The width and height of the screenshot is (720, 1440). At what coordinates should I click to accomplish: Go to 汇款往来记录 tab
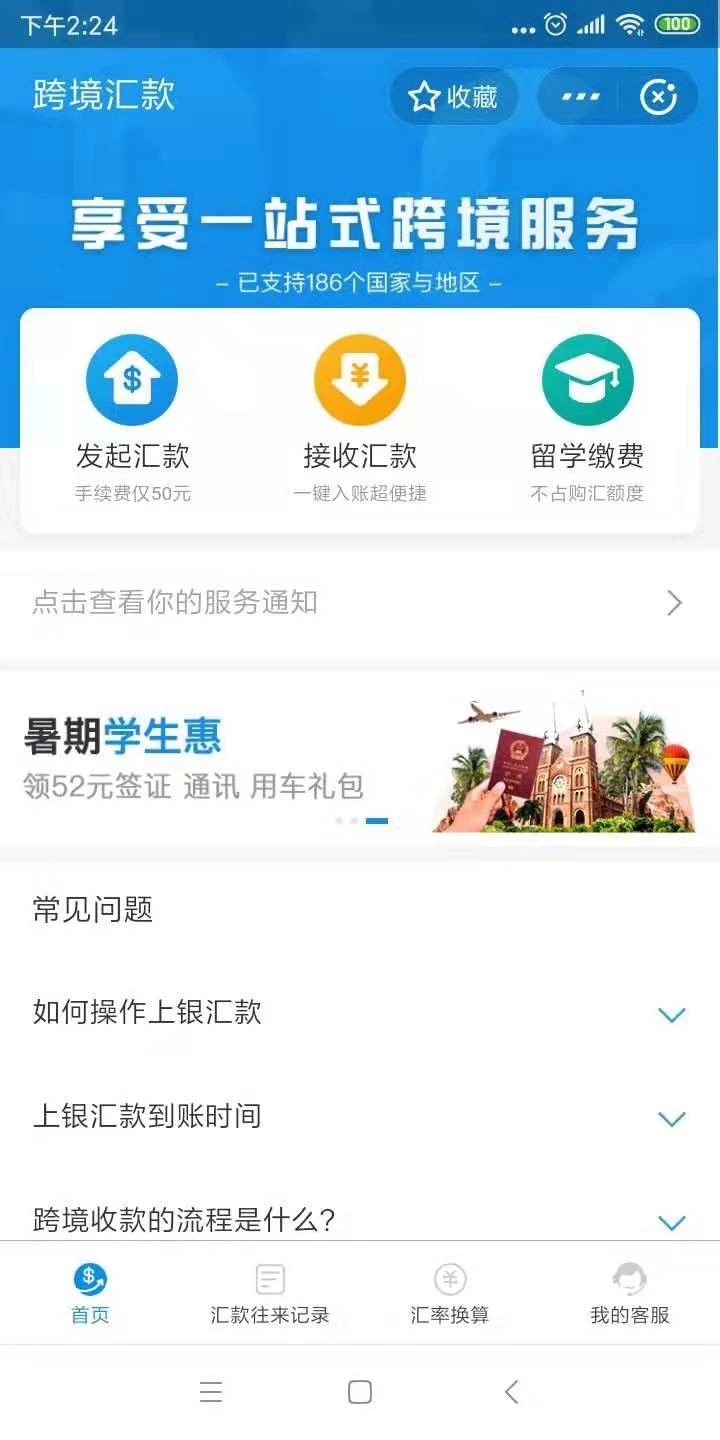pyautogui.click(x=270, y=1293)
